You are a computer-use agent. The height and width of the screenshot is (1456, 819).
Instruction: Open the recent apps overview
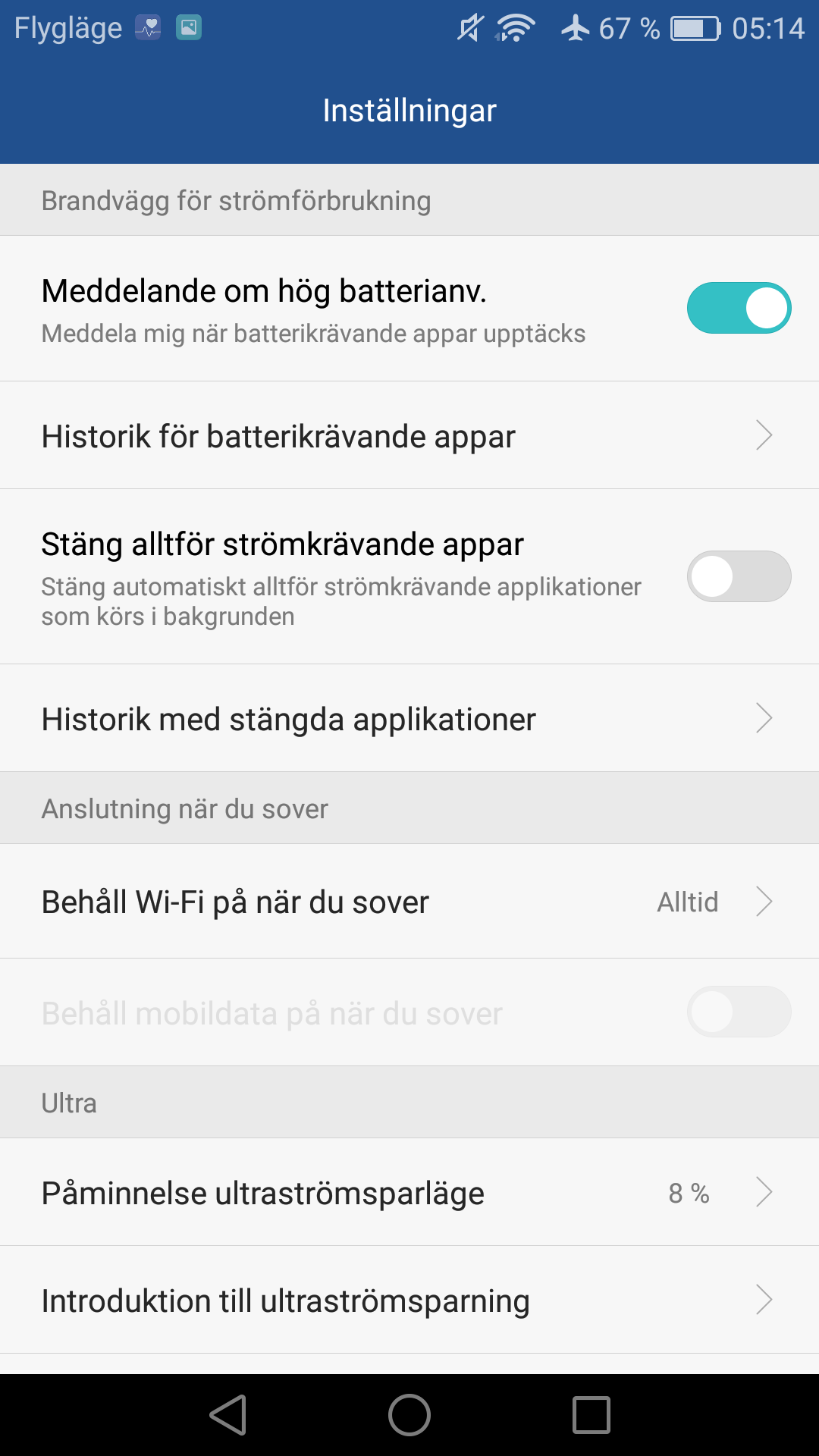(x=591, y=1415)
